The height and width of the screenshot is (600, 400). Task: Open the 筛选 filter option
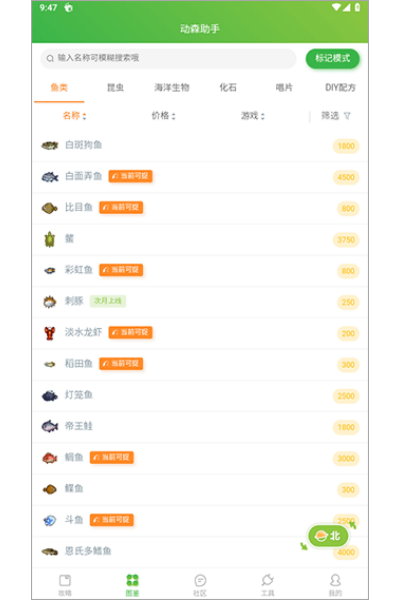pos(335,116)
